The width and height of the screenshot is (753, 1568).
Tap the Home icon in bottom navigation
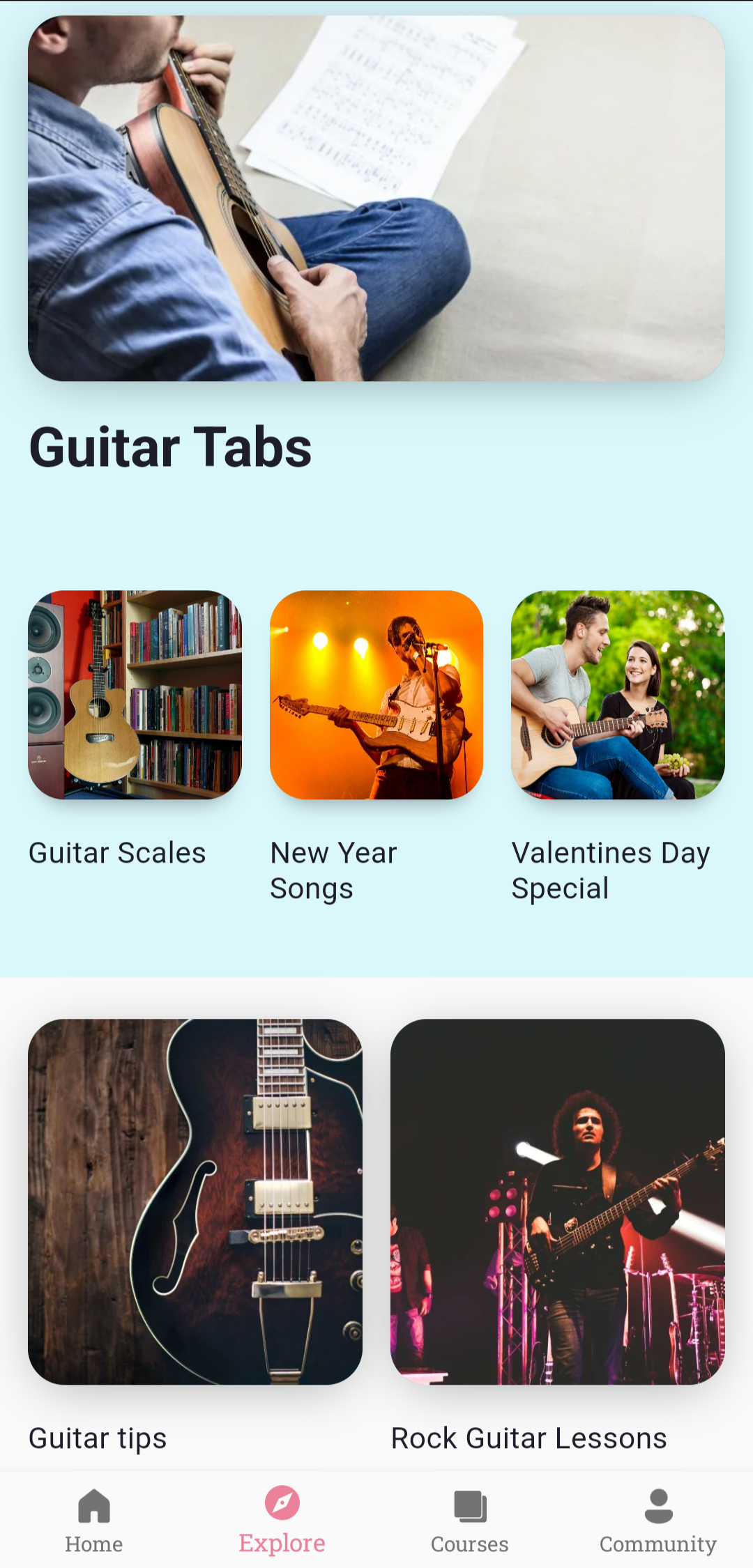click(x=93, y=1504)
